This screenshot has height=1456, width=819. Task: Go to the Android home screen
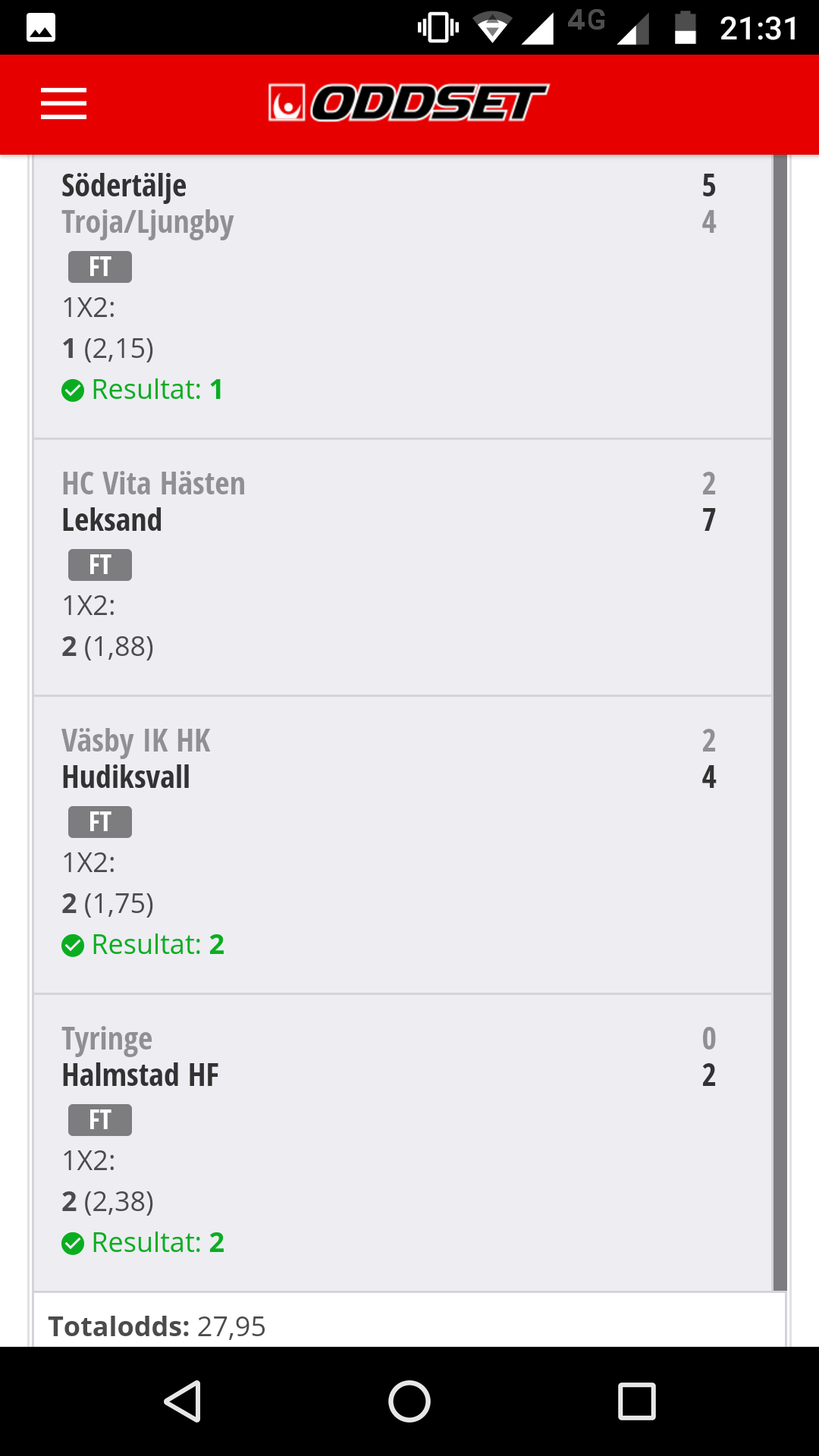point(409,1401)
